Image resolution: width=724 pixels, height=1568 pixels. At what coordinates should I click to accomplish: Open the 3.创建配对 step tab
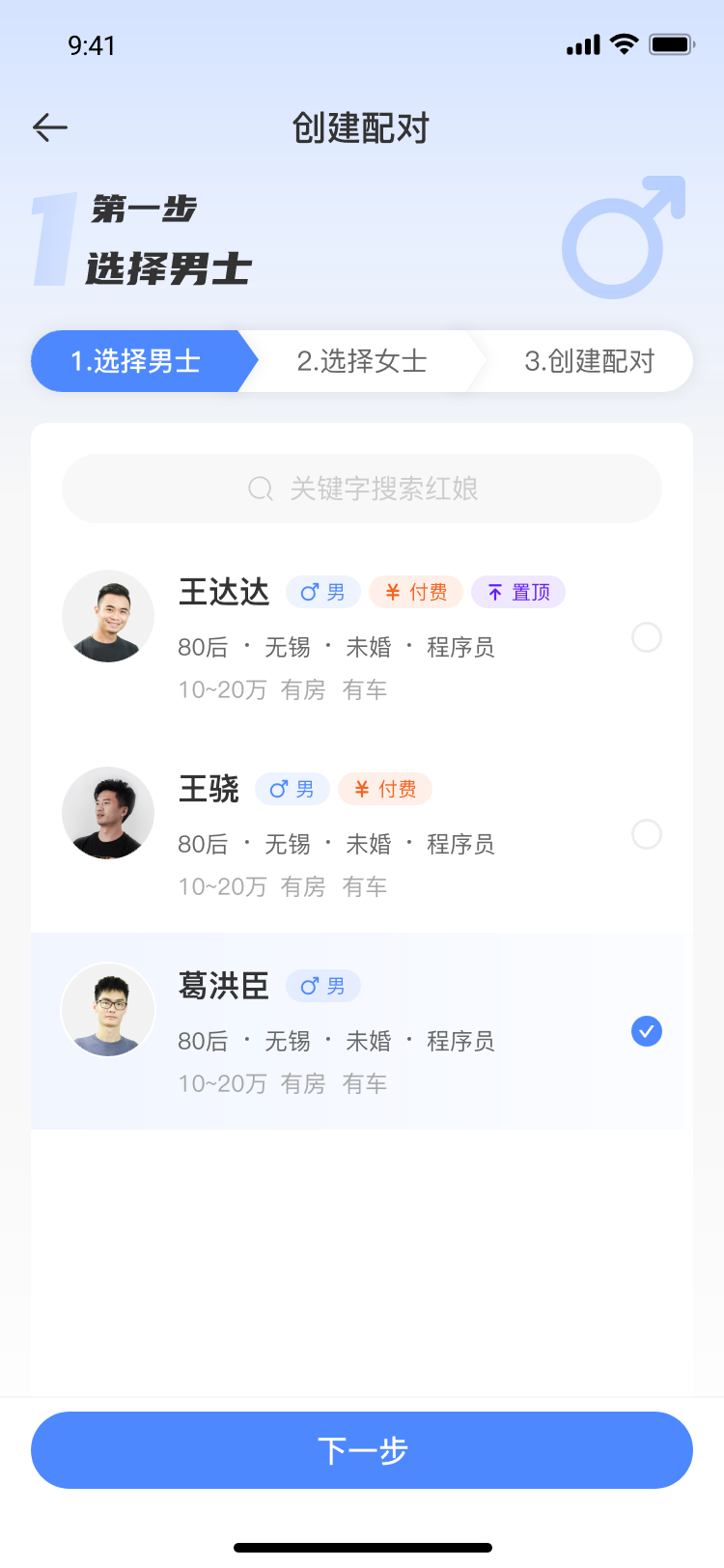586,361
